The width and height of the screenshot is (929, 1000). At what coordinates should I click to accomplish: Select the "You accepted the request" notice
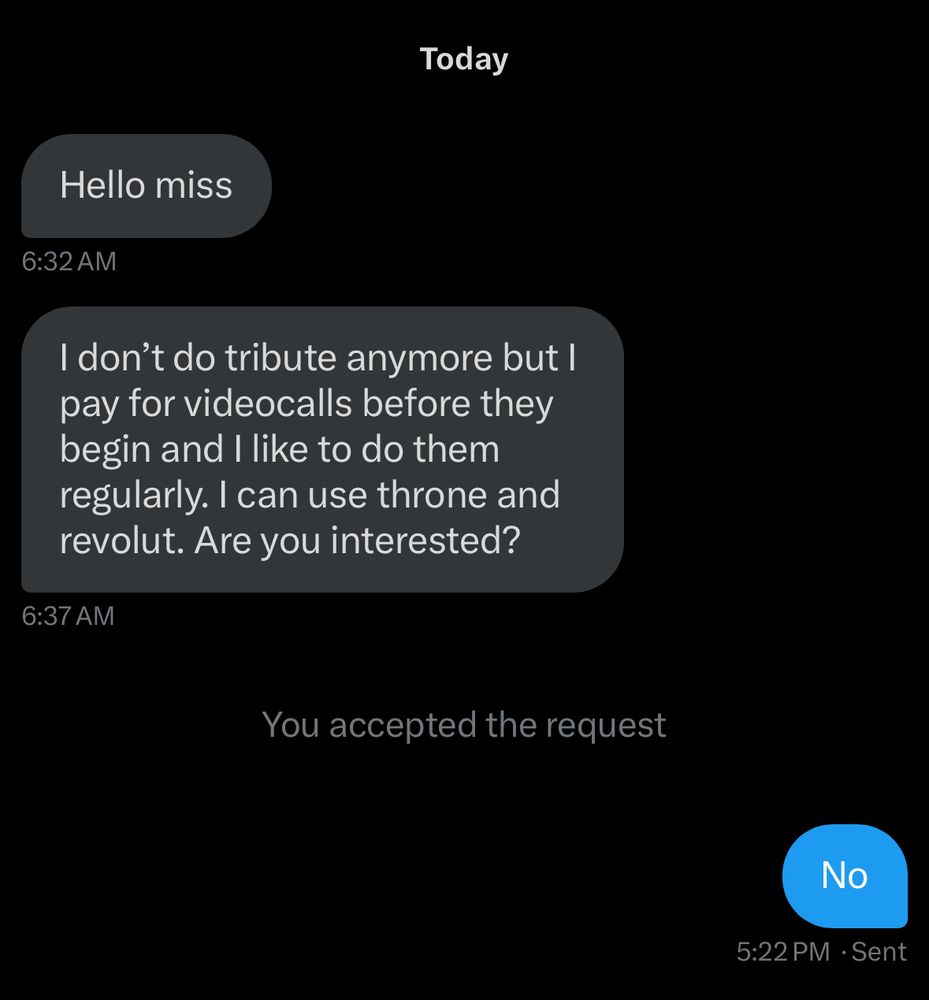coord(463,724)
